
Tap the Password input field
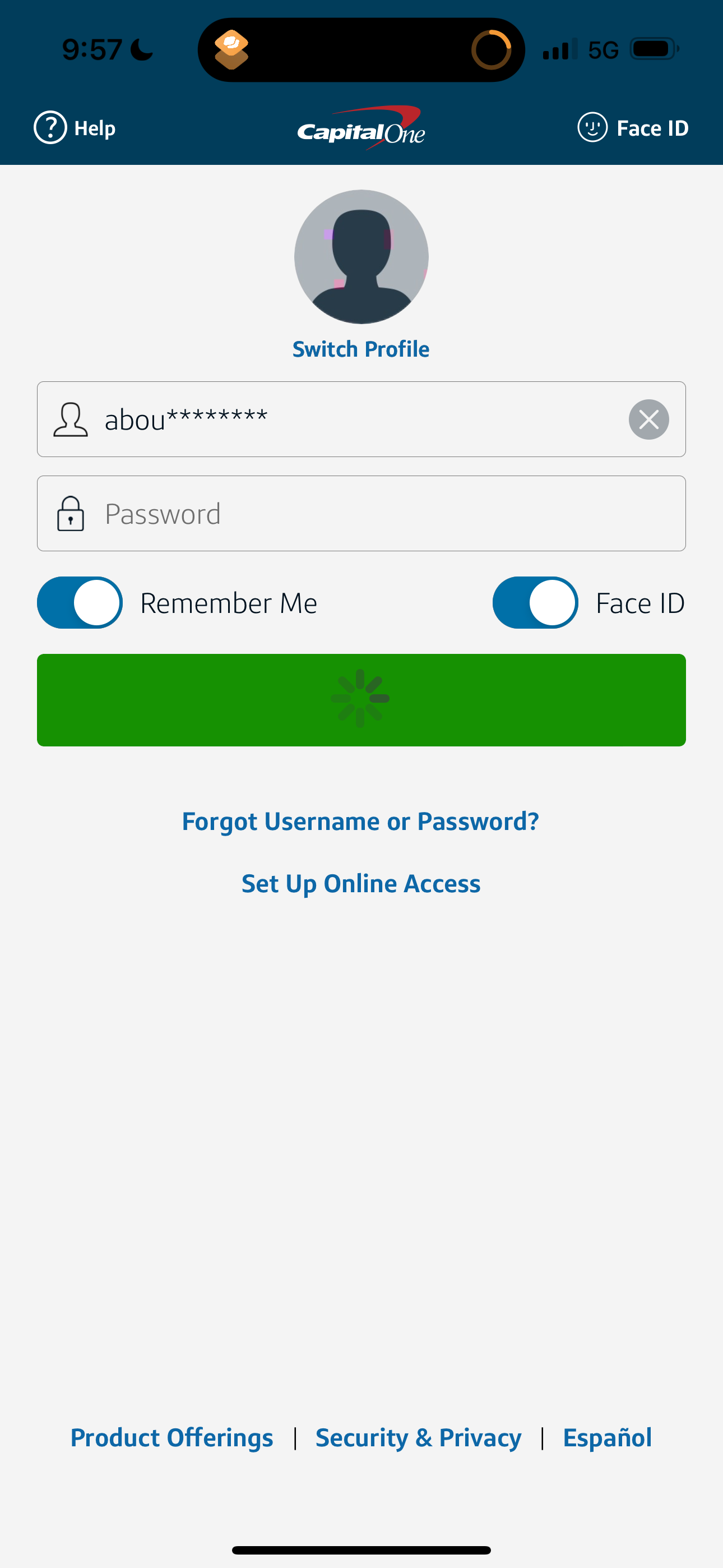click(361, 514)
